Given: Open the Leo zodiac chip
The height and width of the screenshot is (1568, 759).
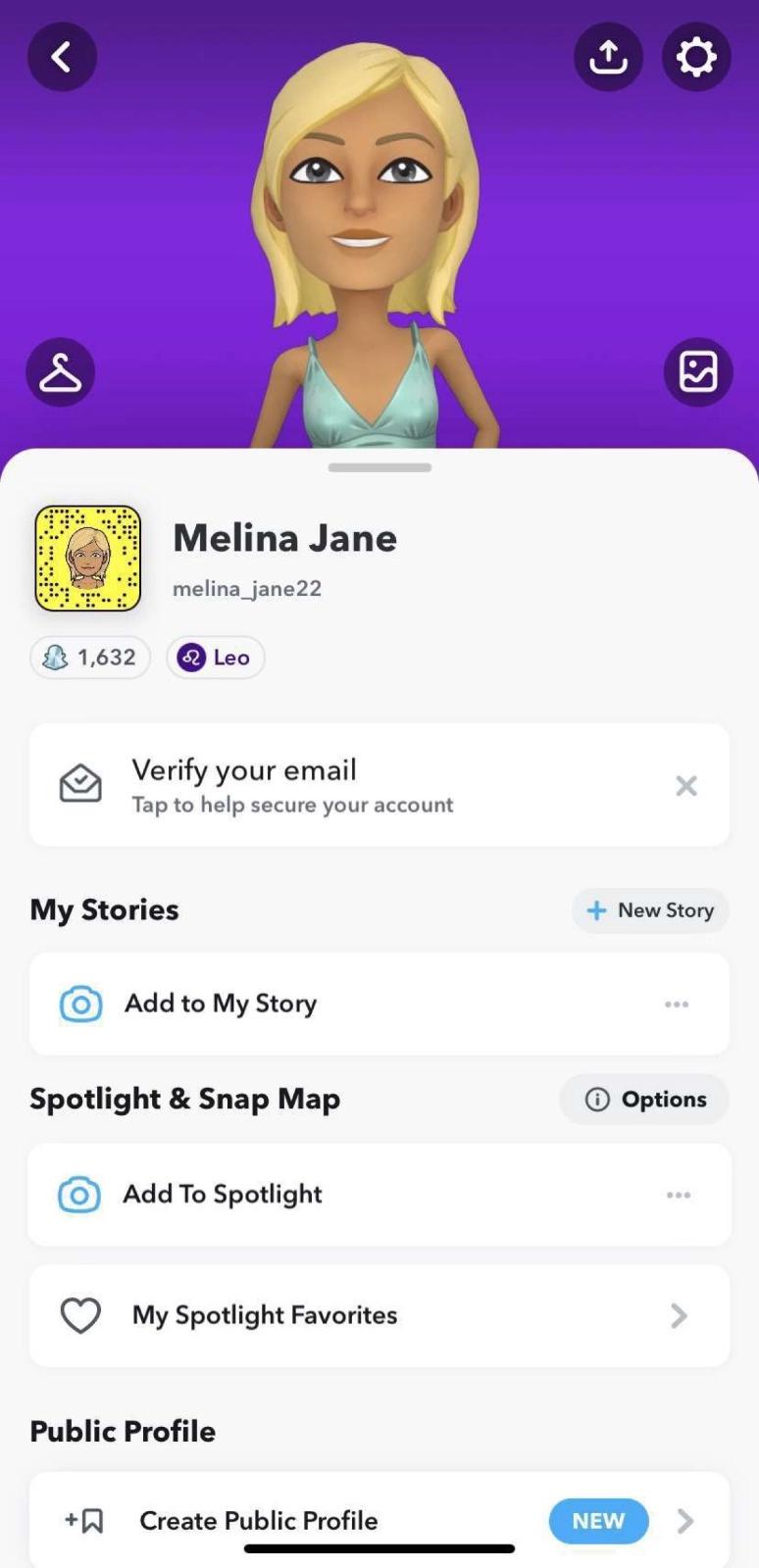Looking at the screenshot, I should tap(215, 657).
